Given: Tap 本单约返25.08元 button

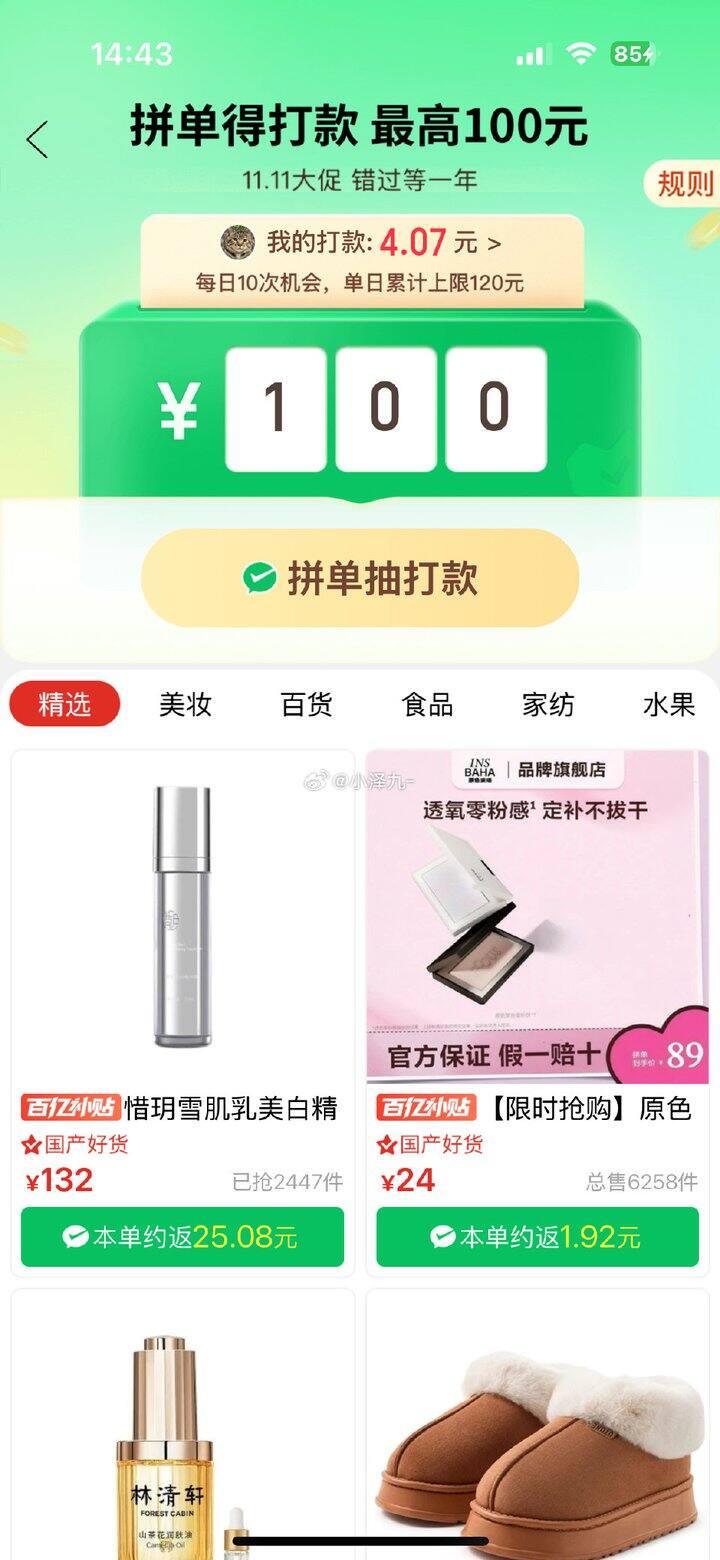Looking at the screenshot, I should coord(183,1237).
